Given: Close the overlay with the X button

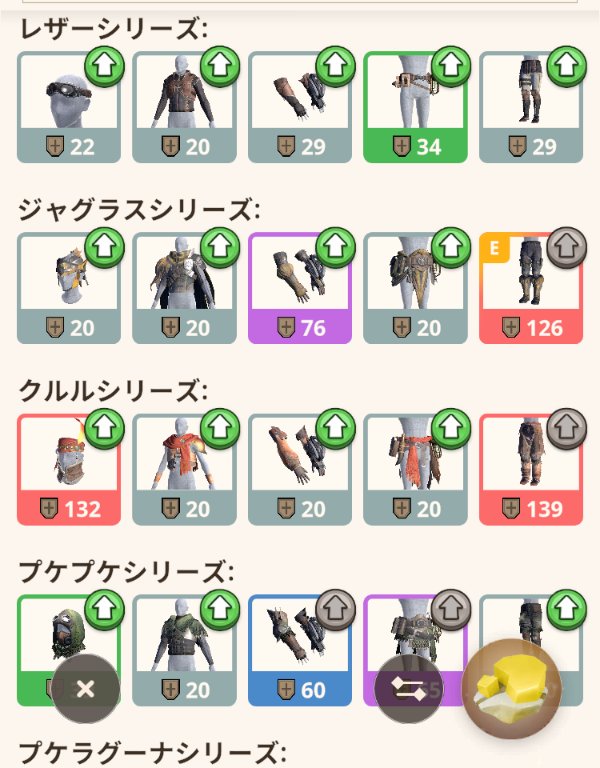Looking at the screenshot, I should [86, 688].
